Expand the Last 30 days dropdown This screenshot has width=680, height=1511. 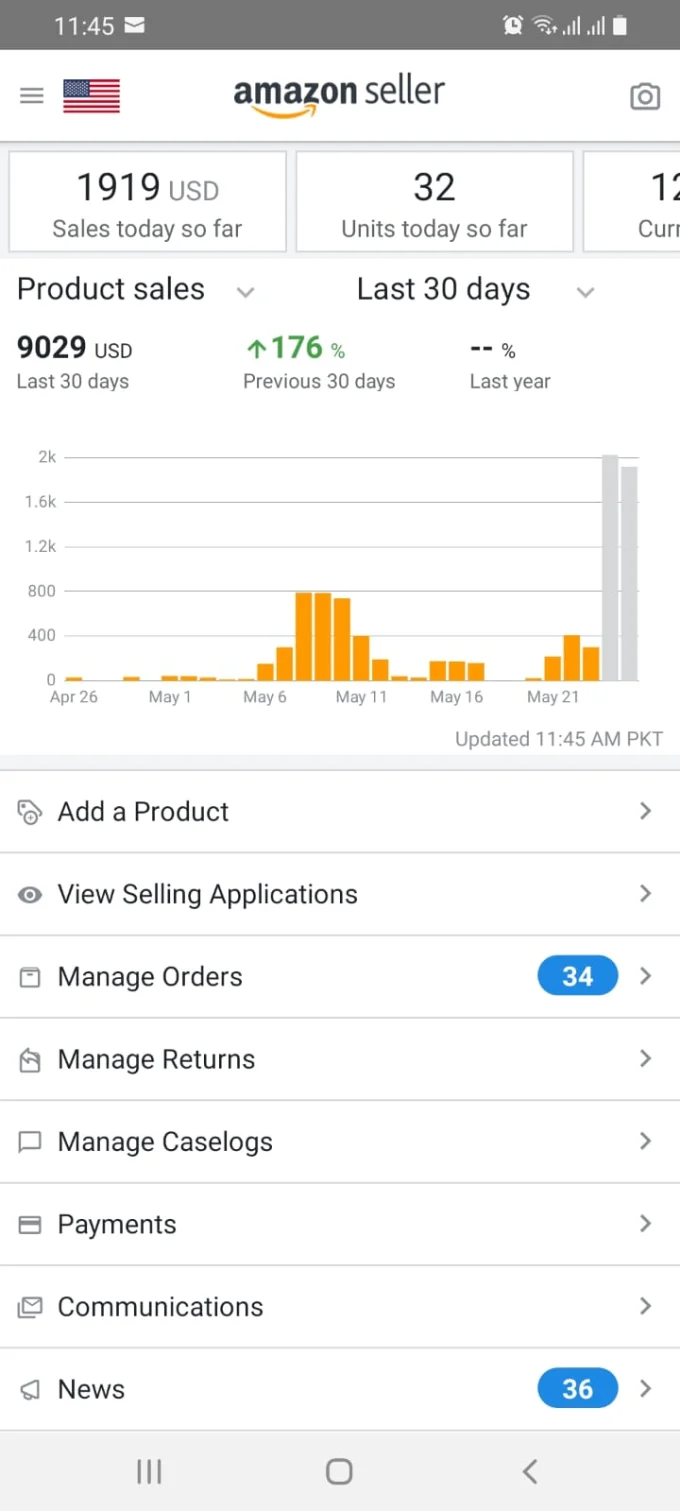click(x=476, y=290)
